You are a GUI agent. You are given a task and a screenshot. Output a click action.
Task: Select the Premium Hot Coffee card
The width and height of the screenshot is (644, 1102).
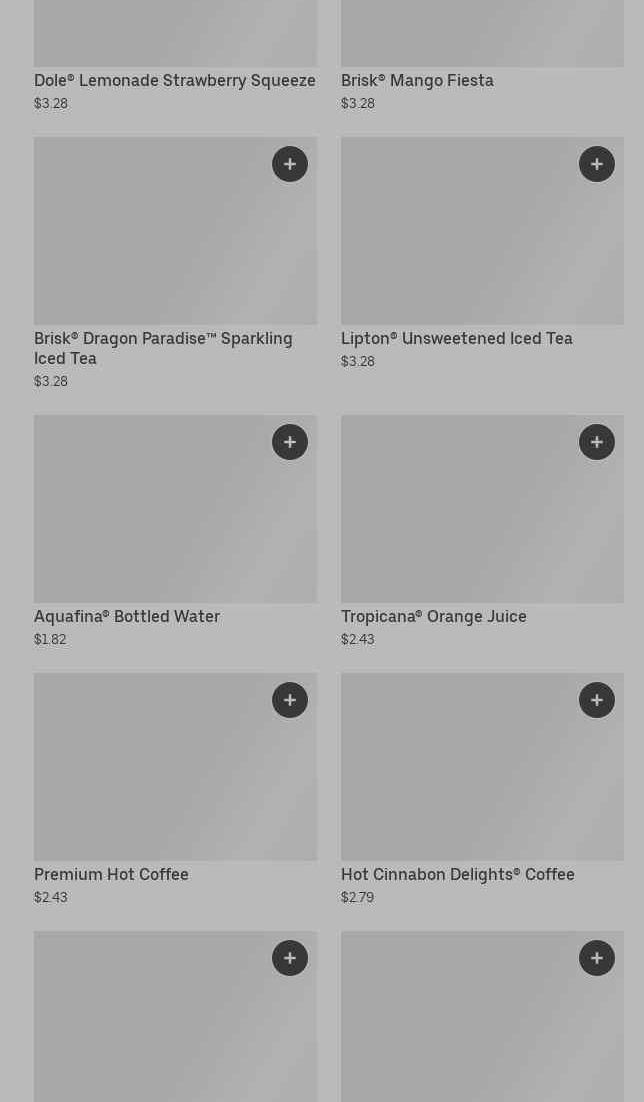tap(111, 875)
